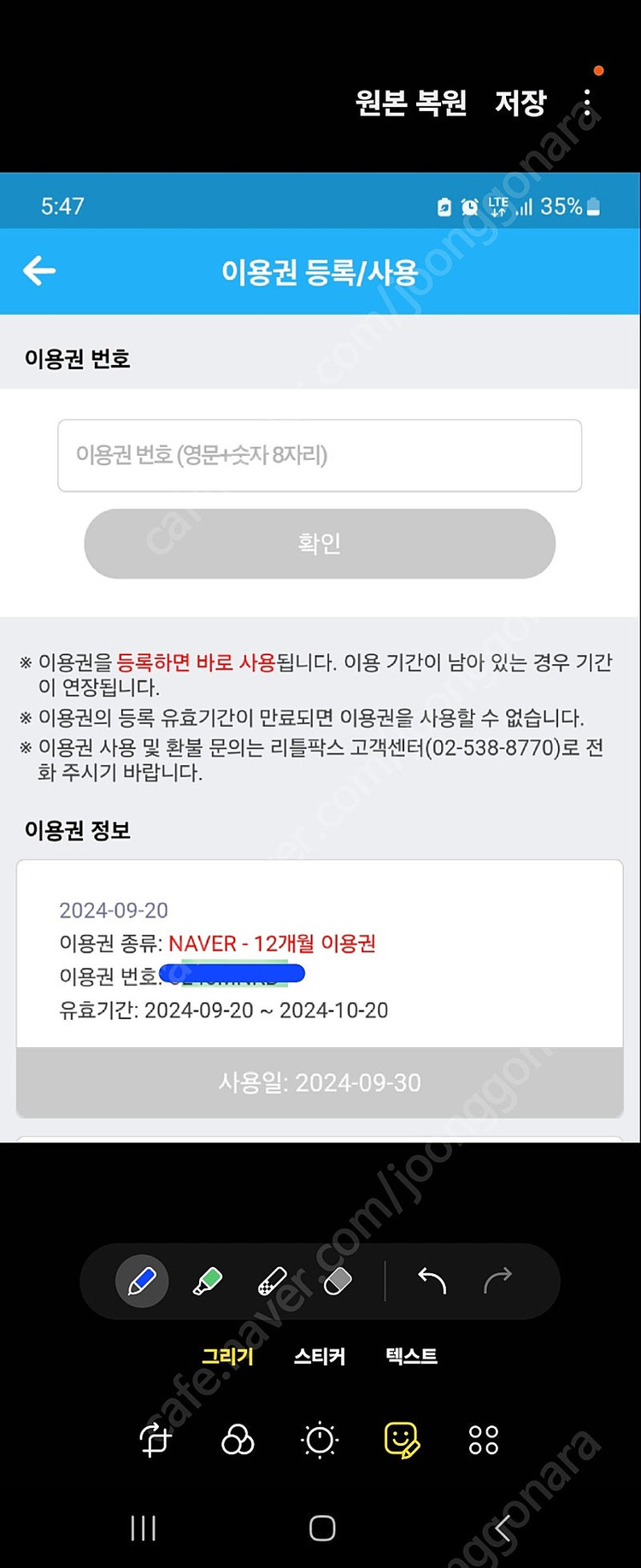The width and height of the screenshot is (641, 1568).
Task: Undo the last drawing stroke
Action: pos(432,1280)
